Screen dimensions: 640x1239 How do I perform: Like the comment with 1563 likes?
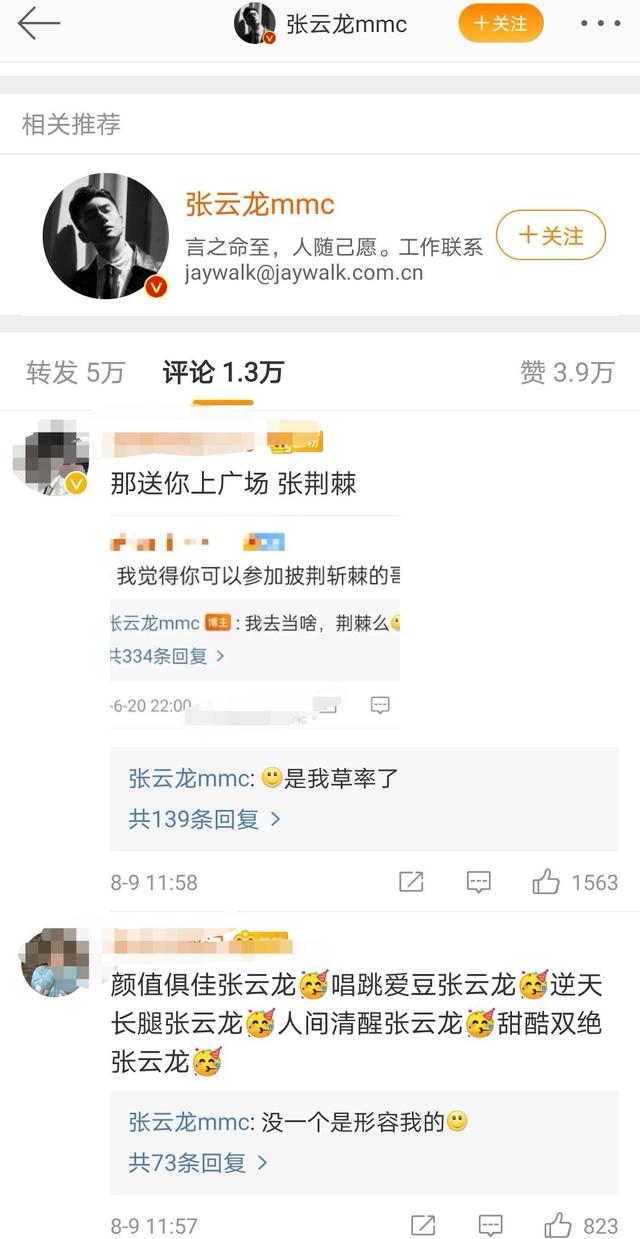pyautogui.click(x=547, y=881)
